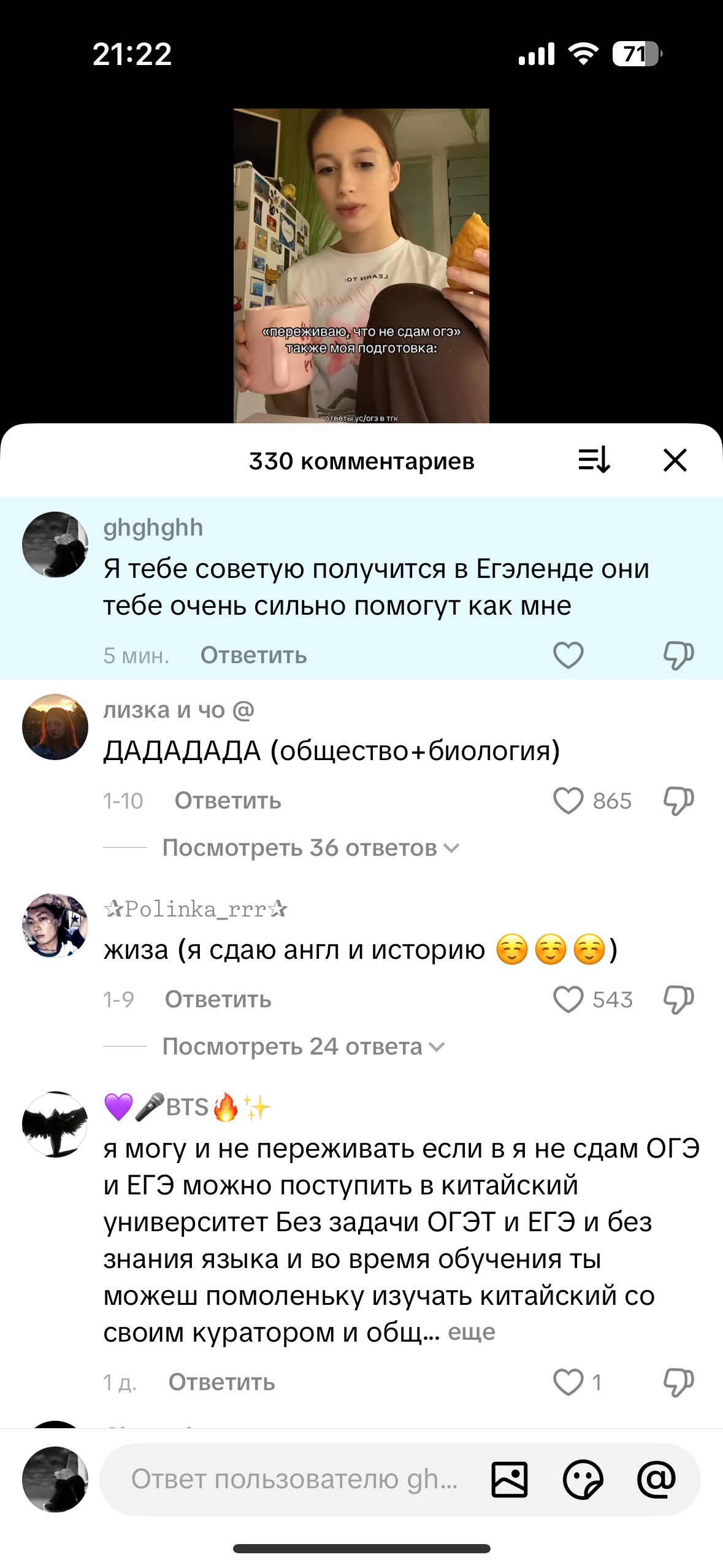Image resolution: width=723 pixels, height=1568 pixels.
Task: Attach an image to the reply
Action: (509, 1479)
